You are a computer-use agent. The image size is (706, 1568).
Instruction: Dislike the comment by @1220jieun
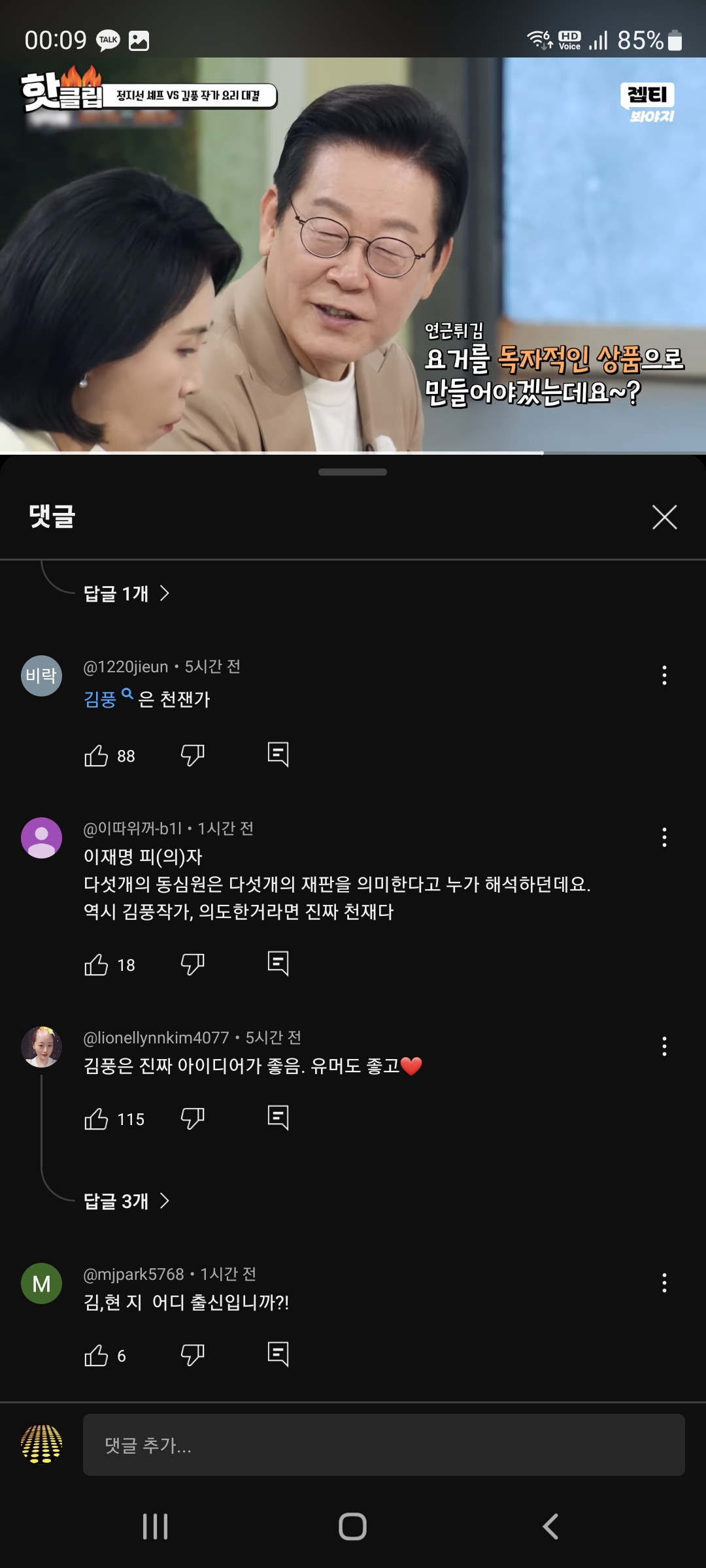pos(192,755)
